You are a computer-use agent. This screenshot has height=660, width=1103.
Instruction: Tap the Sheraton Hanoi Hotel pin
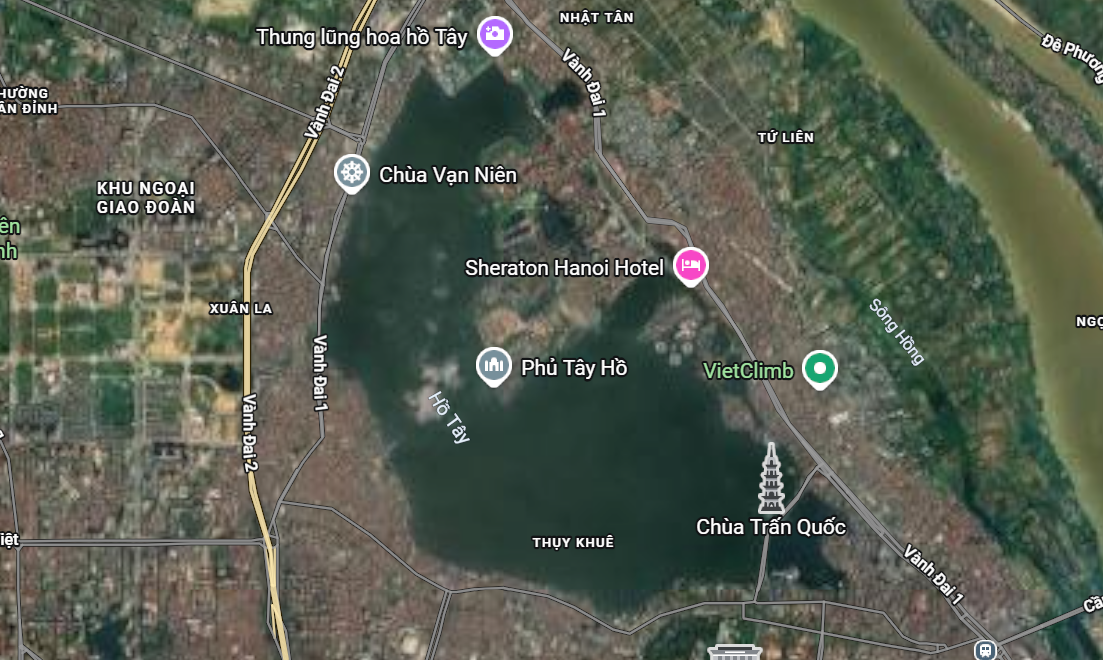click(x=690, y=265)
